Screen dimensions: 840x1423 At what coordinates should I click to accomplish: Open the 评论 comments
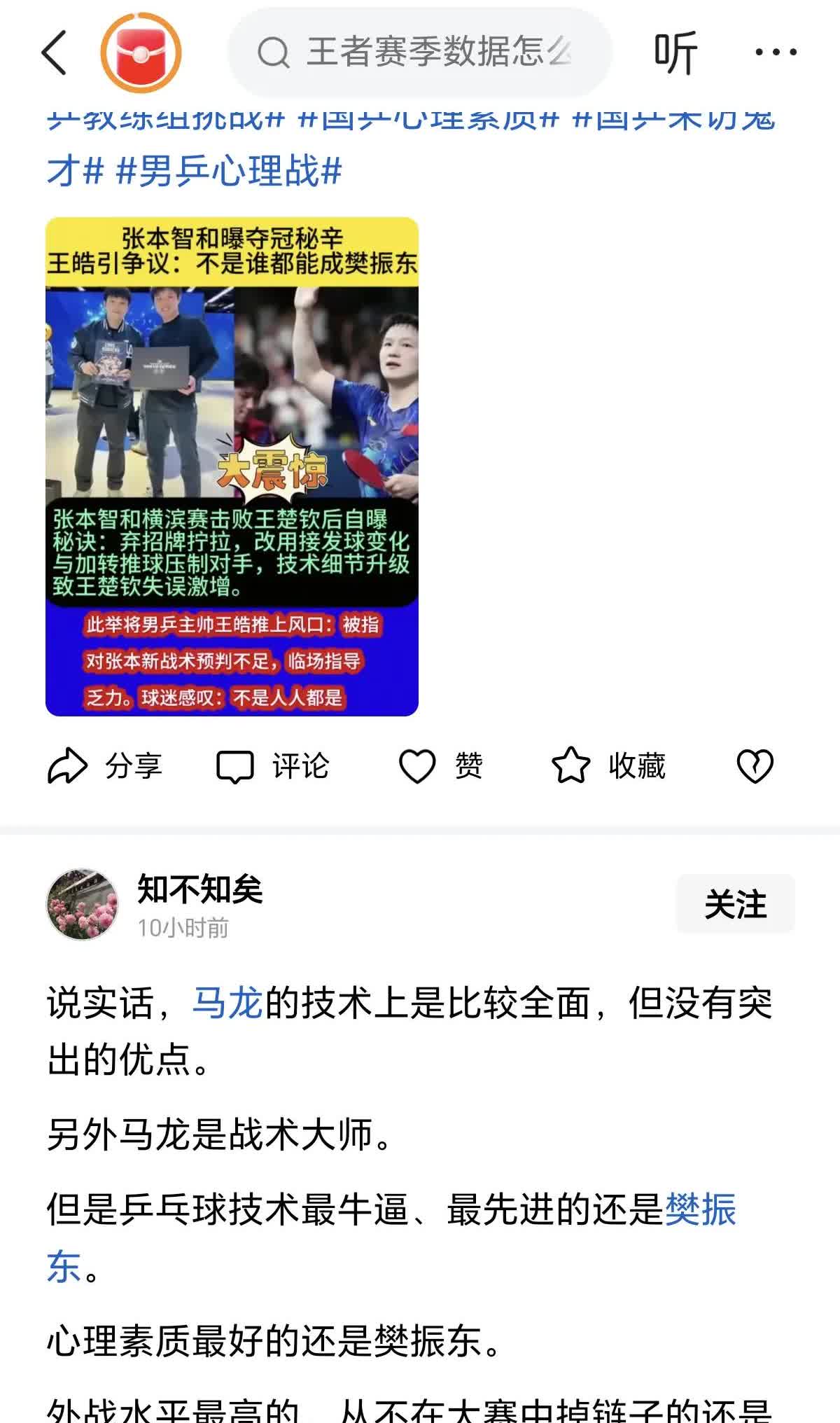pos(273,765)
